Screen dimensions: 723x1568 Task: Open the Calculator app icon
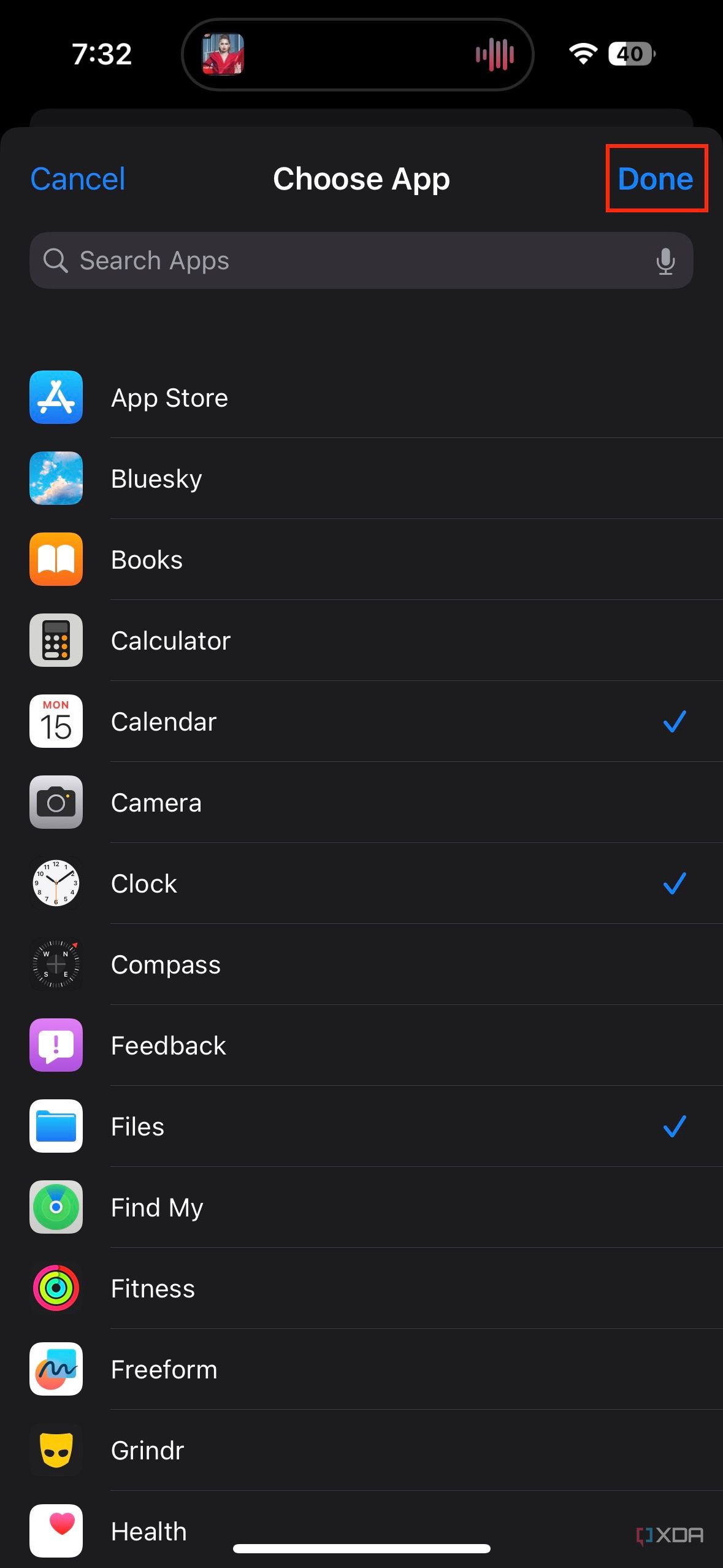56,641
